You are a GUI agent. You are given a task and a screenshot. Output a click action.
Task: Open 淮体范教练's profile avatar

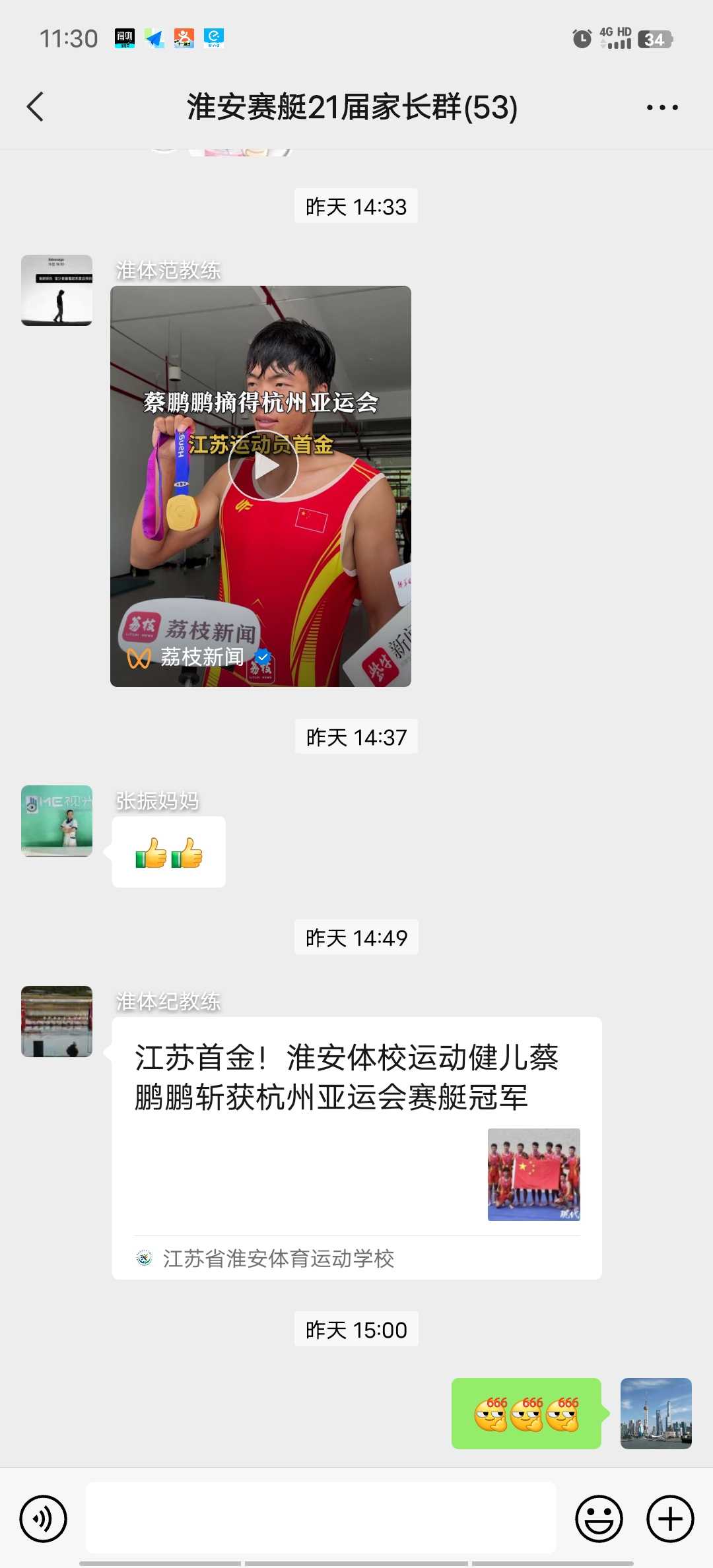(57, 290)
